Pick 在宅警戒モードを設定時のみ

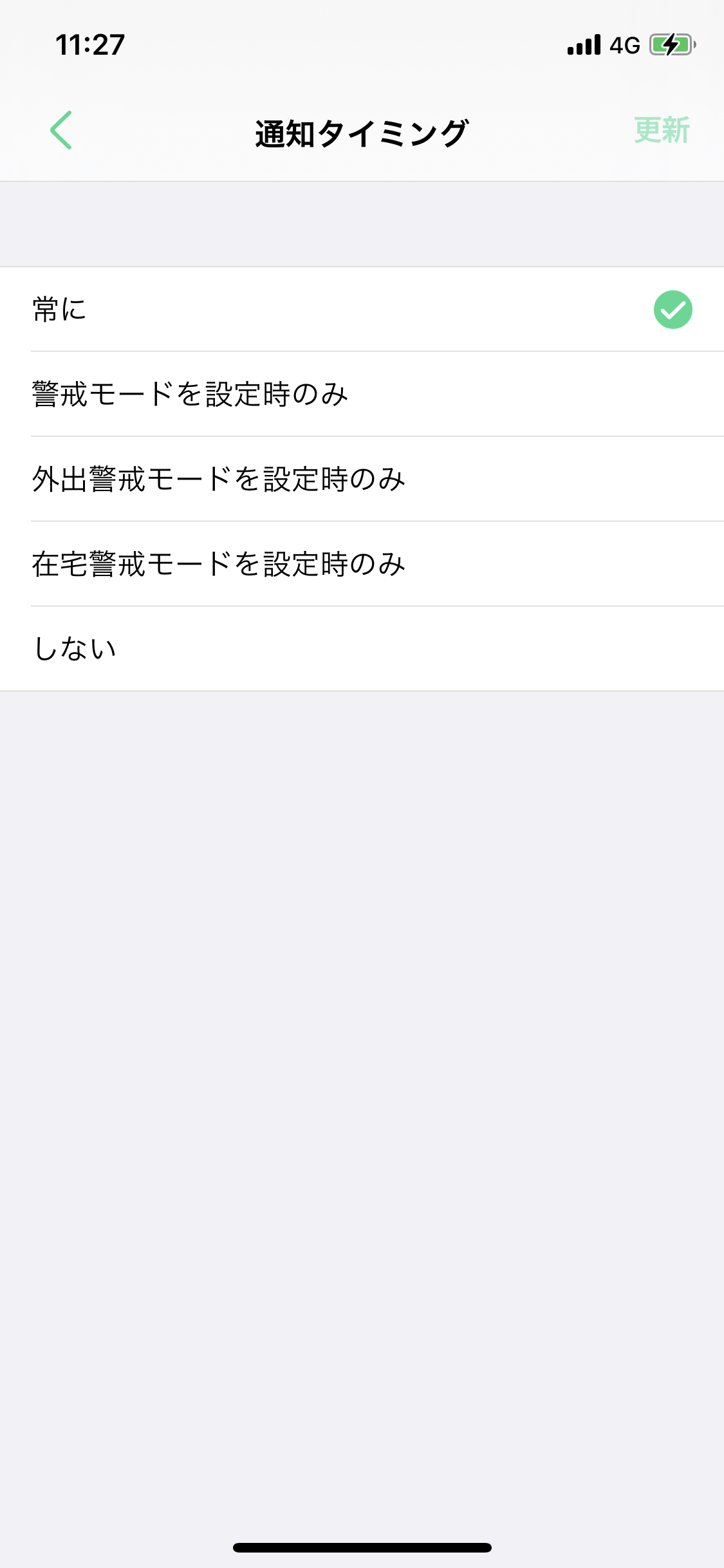pos(362,564)
